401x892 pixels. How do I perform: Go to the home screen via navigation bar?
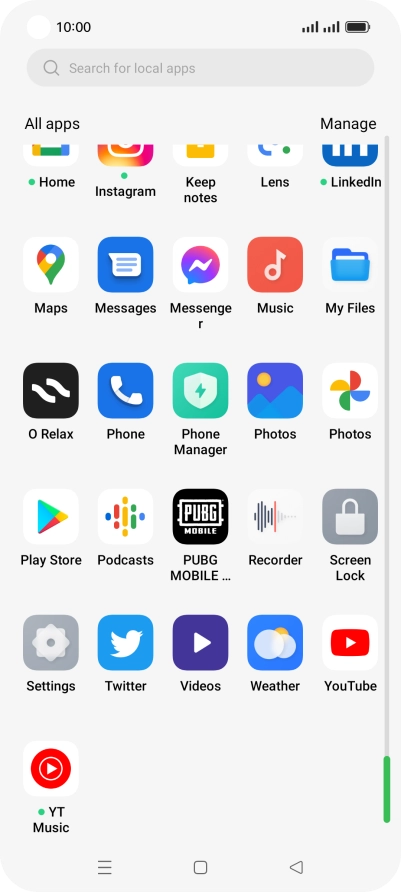(200, 867)
